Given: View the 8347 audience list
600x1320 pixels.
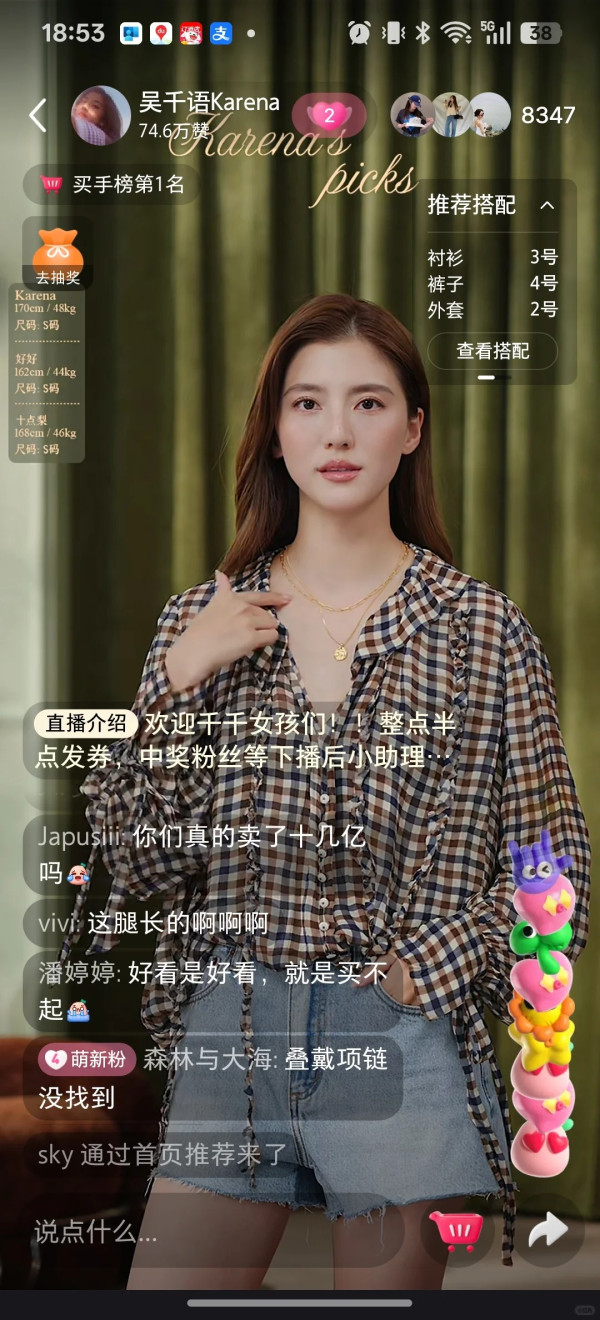Looking at the screenshot, I should point(547,116).
